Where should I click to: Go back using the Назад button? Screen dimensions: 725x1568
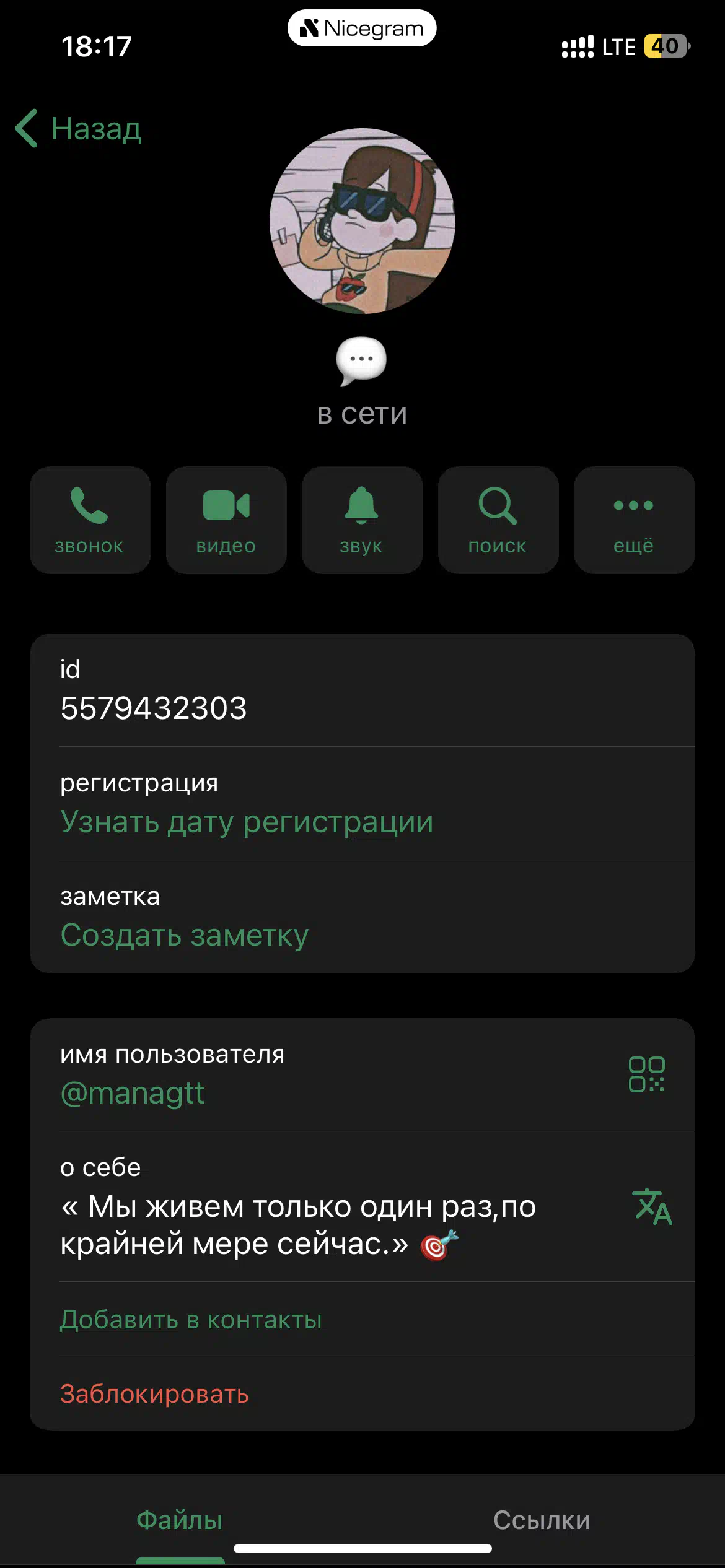tap(79, 129)
